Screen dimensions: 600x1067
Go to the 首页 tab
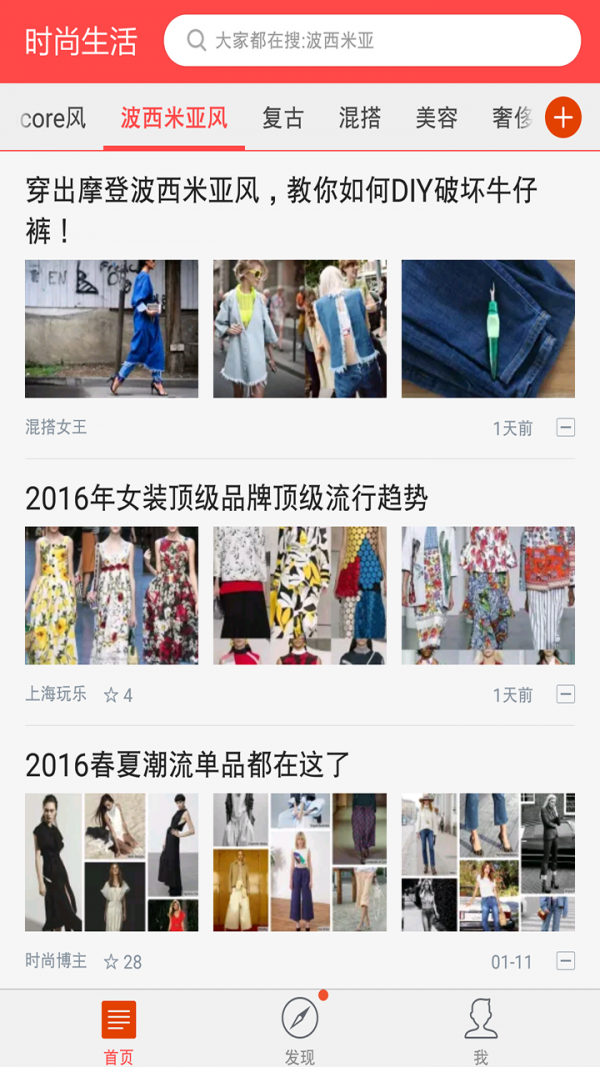[119, 1030]
